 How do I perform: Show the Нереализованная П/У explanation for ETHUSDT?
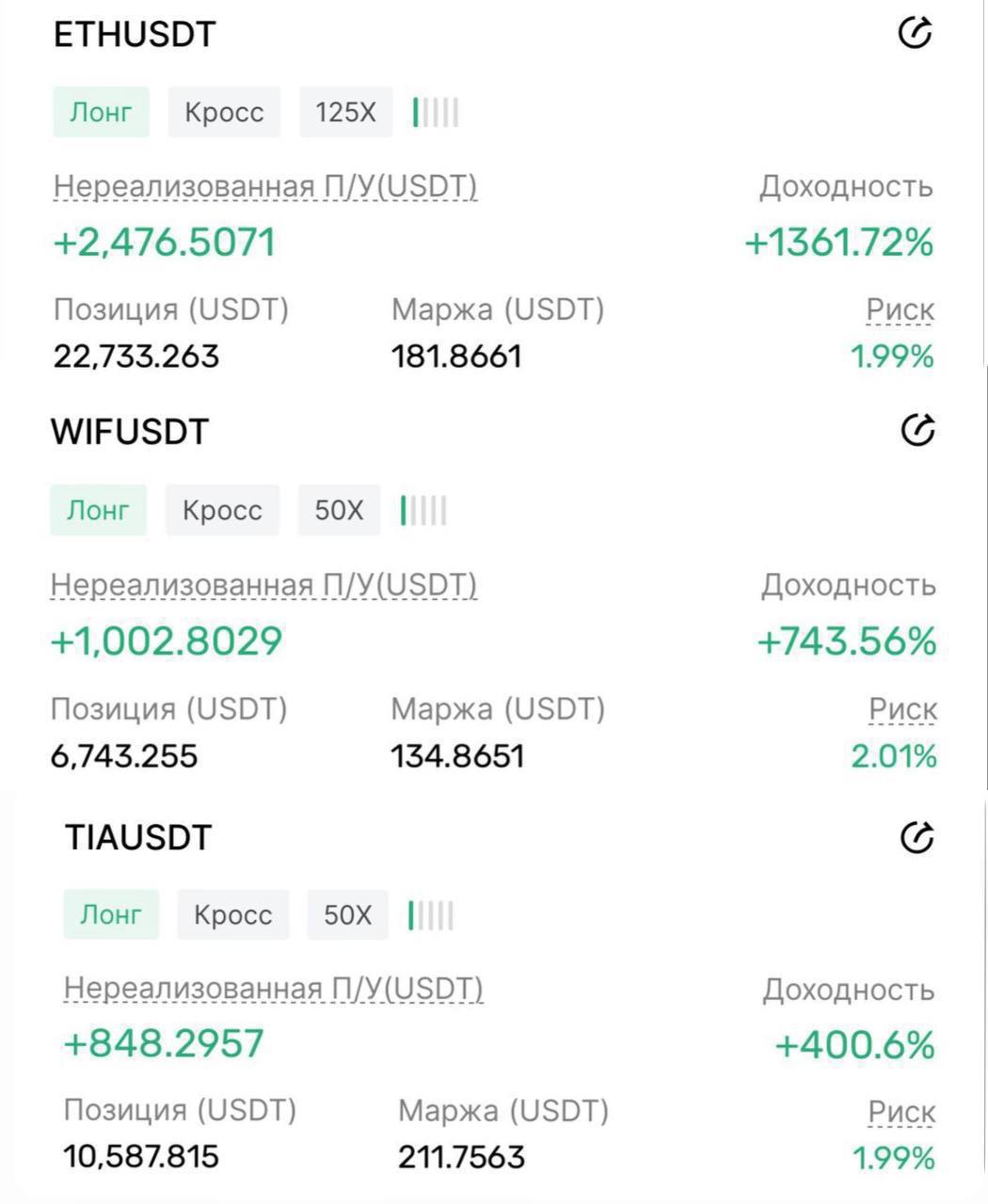pyautogui.click(x=265, y=186)
